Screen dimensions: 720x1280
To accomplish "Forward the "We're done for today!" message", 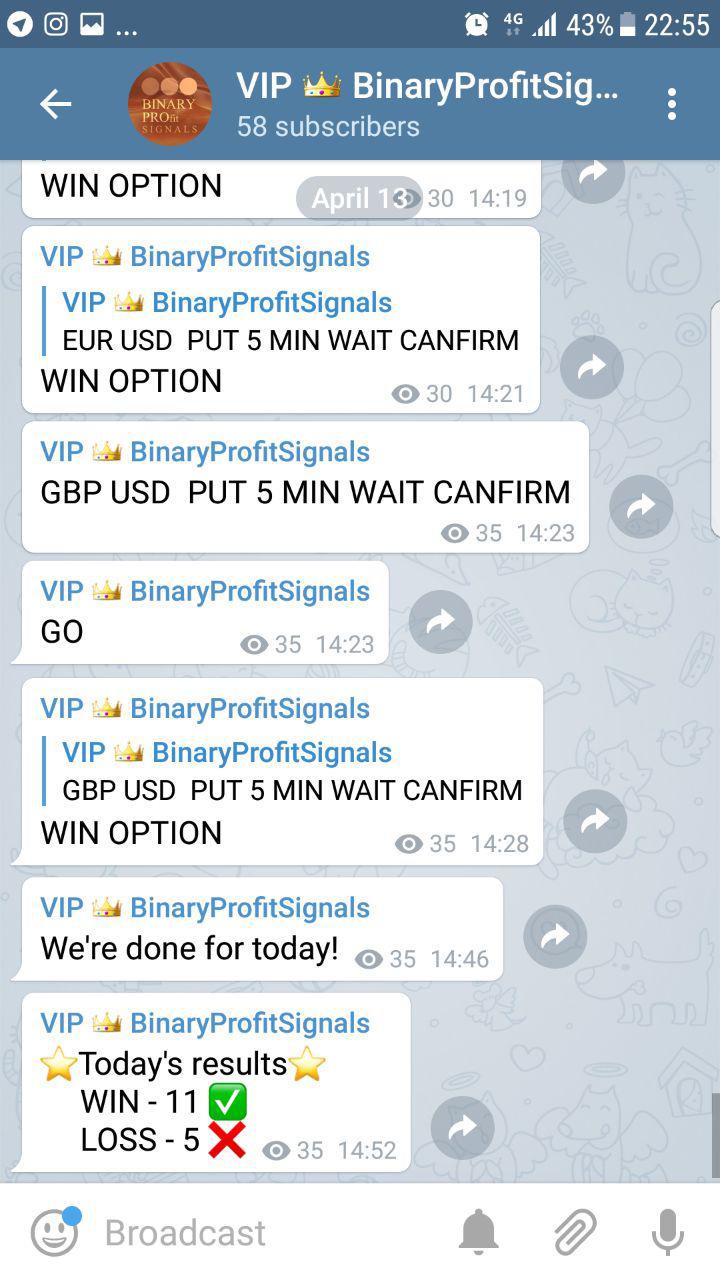I will [555, 936].
